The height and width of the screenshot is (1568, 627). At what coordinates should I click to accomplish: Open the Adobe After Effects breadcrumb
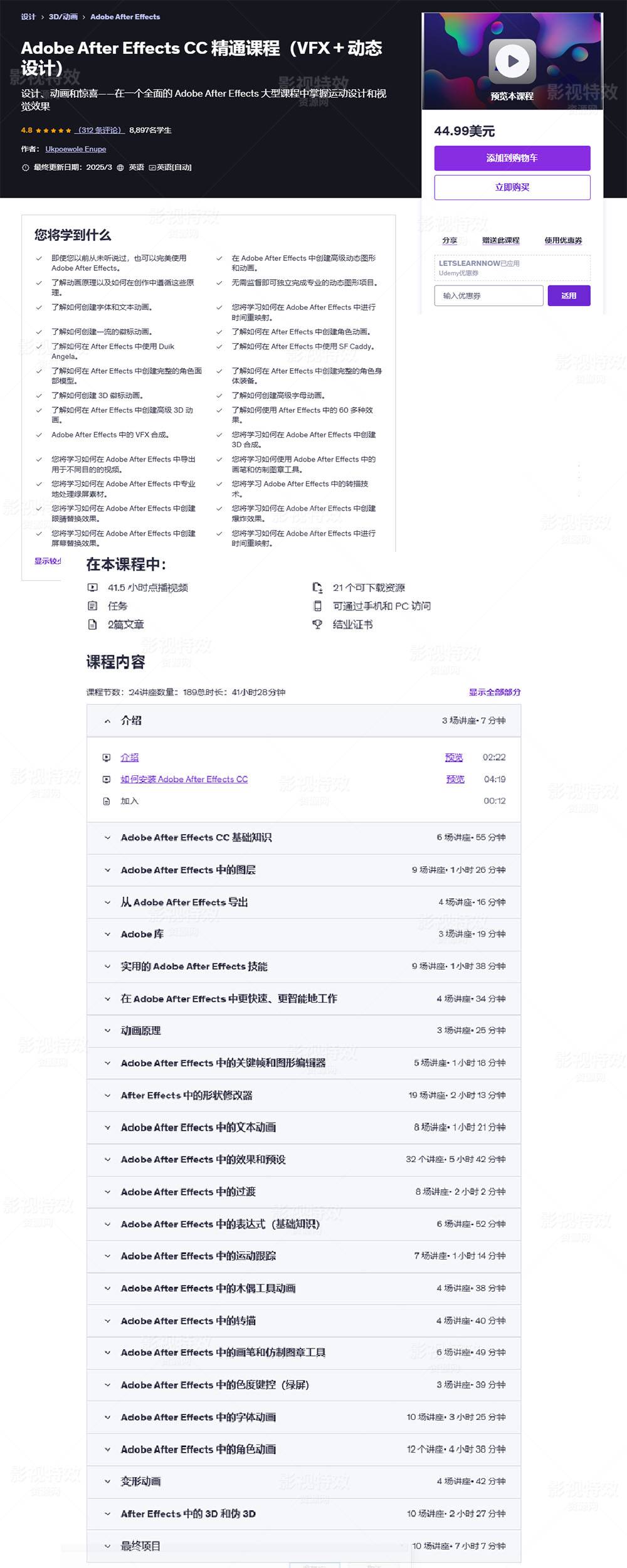point(125,17)
